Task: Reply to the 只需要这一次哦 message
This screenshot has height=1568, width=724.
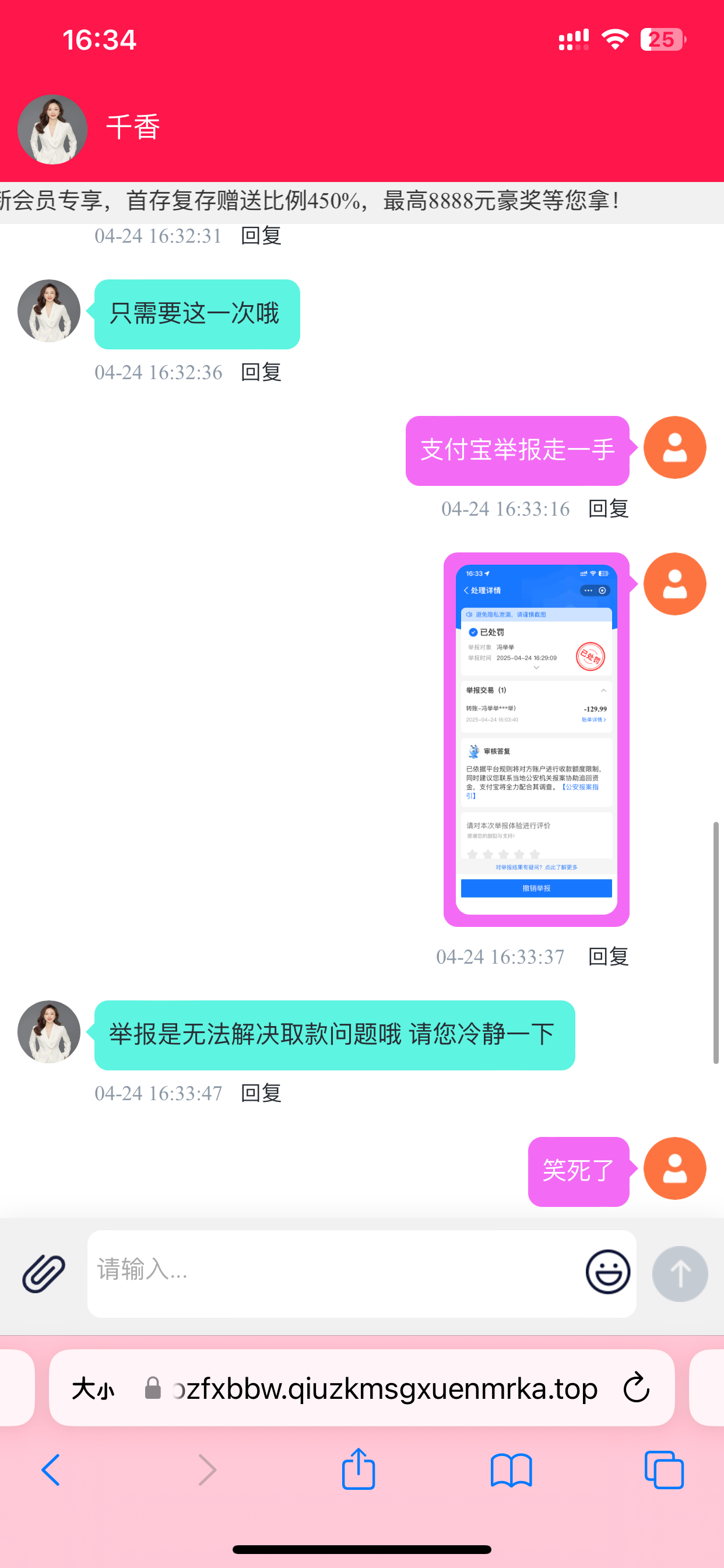Action: [x=261, y=372]
